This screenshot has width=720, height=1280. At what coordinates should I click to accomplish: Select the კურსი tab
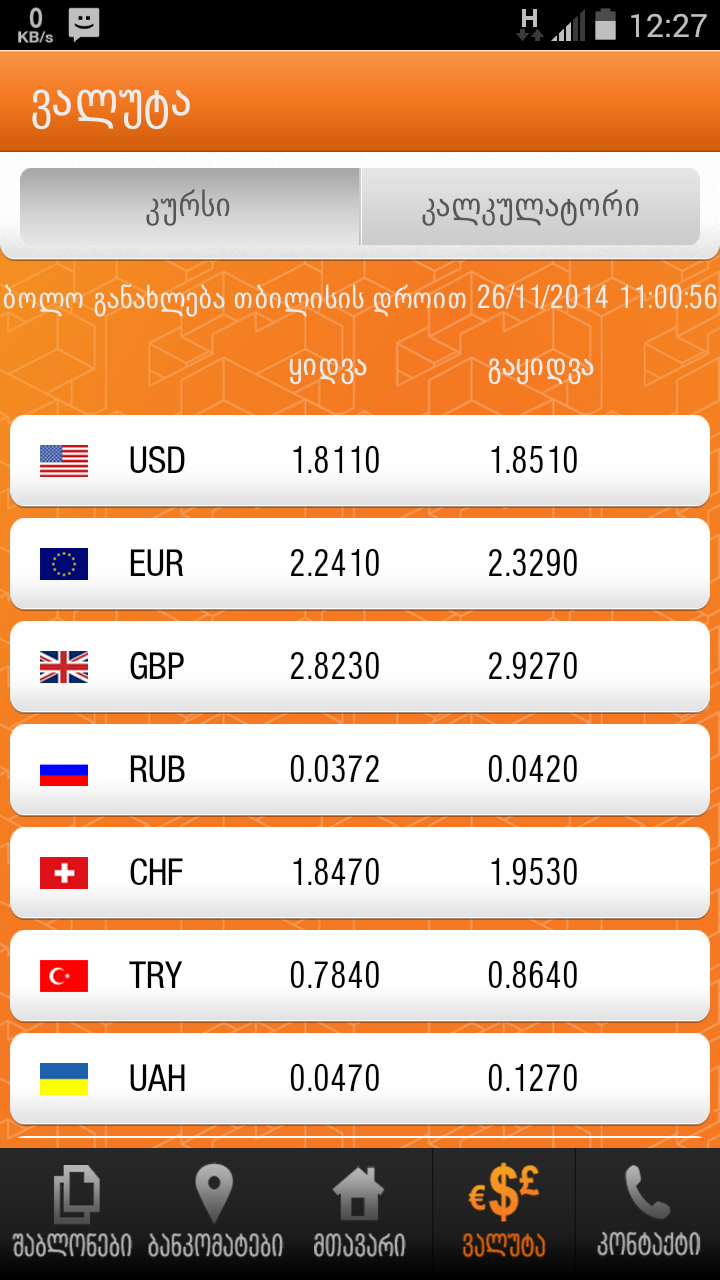pos(190,207)
